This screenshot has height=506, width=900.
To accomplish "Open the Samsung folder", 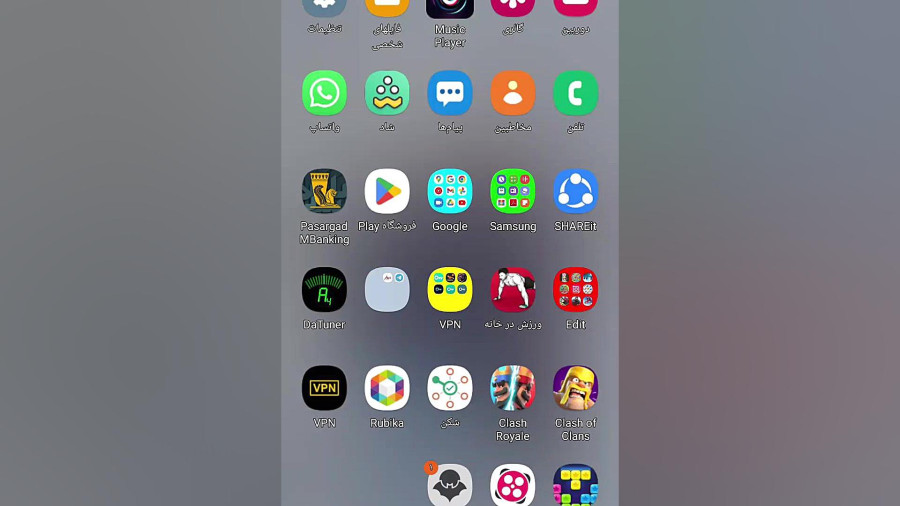I will (x=513, y=191).
